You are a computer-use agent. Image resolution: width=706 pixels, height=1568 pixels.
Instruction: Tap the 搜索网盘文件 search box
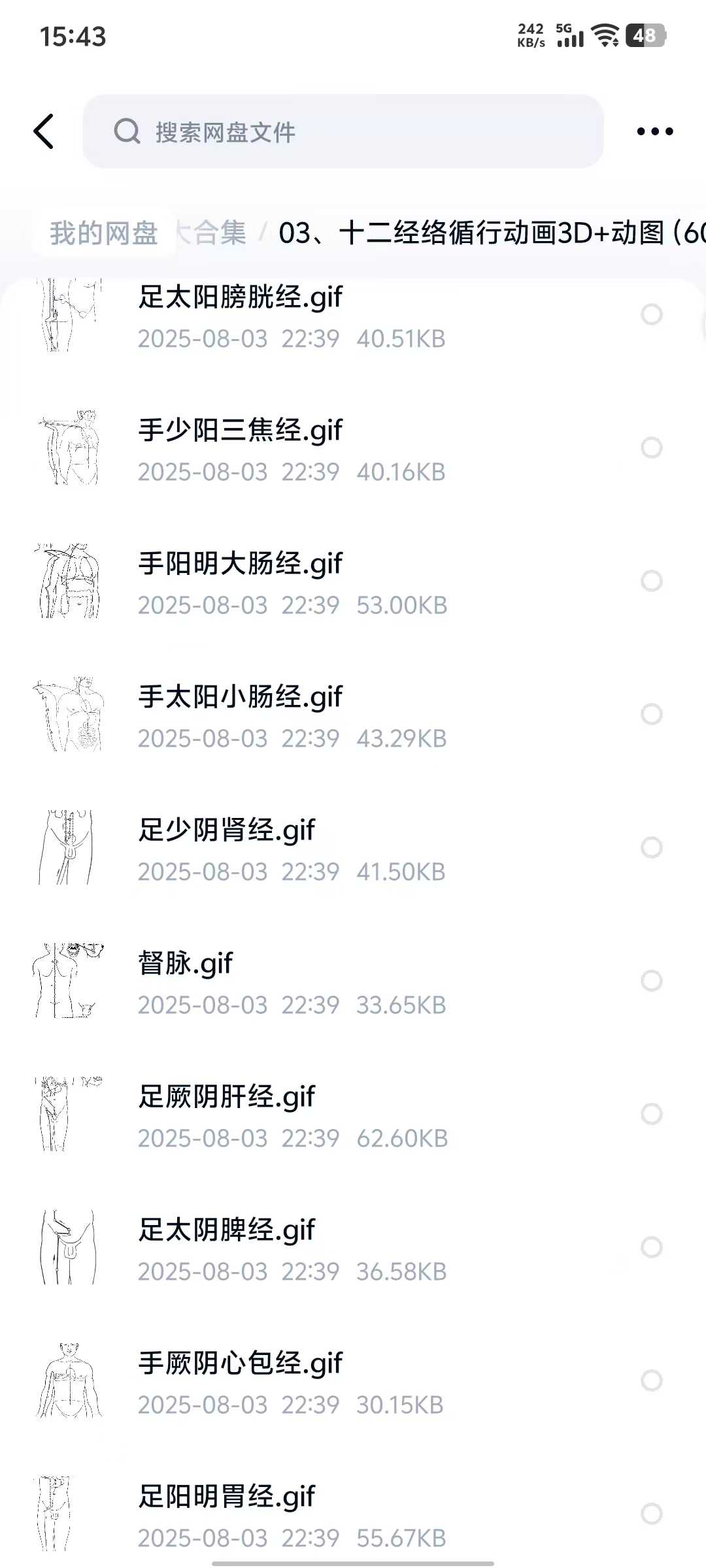(x=343, y=131)
